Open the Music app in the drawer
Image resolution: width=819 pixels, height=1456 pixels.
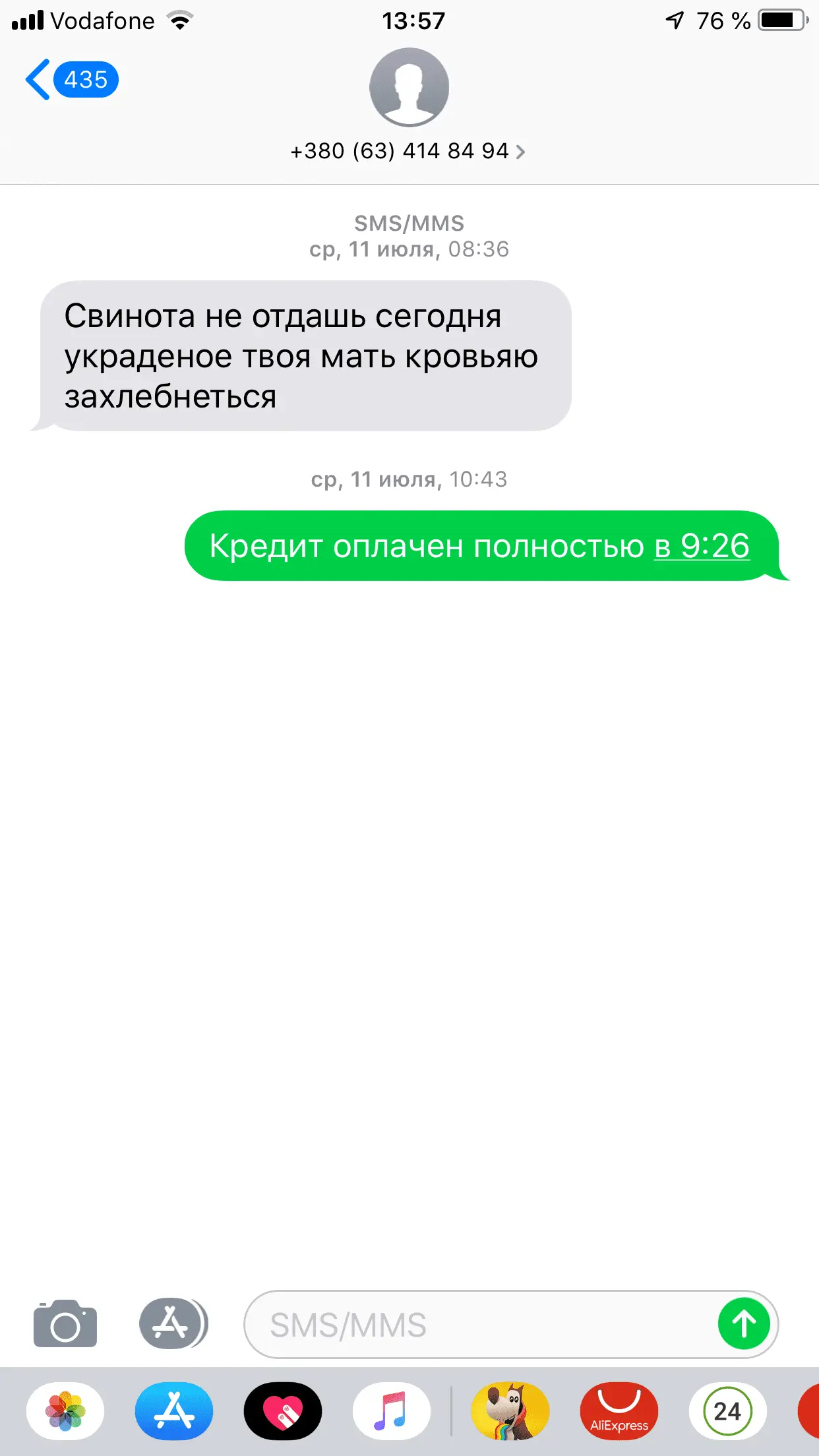392,1411
